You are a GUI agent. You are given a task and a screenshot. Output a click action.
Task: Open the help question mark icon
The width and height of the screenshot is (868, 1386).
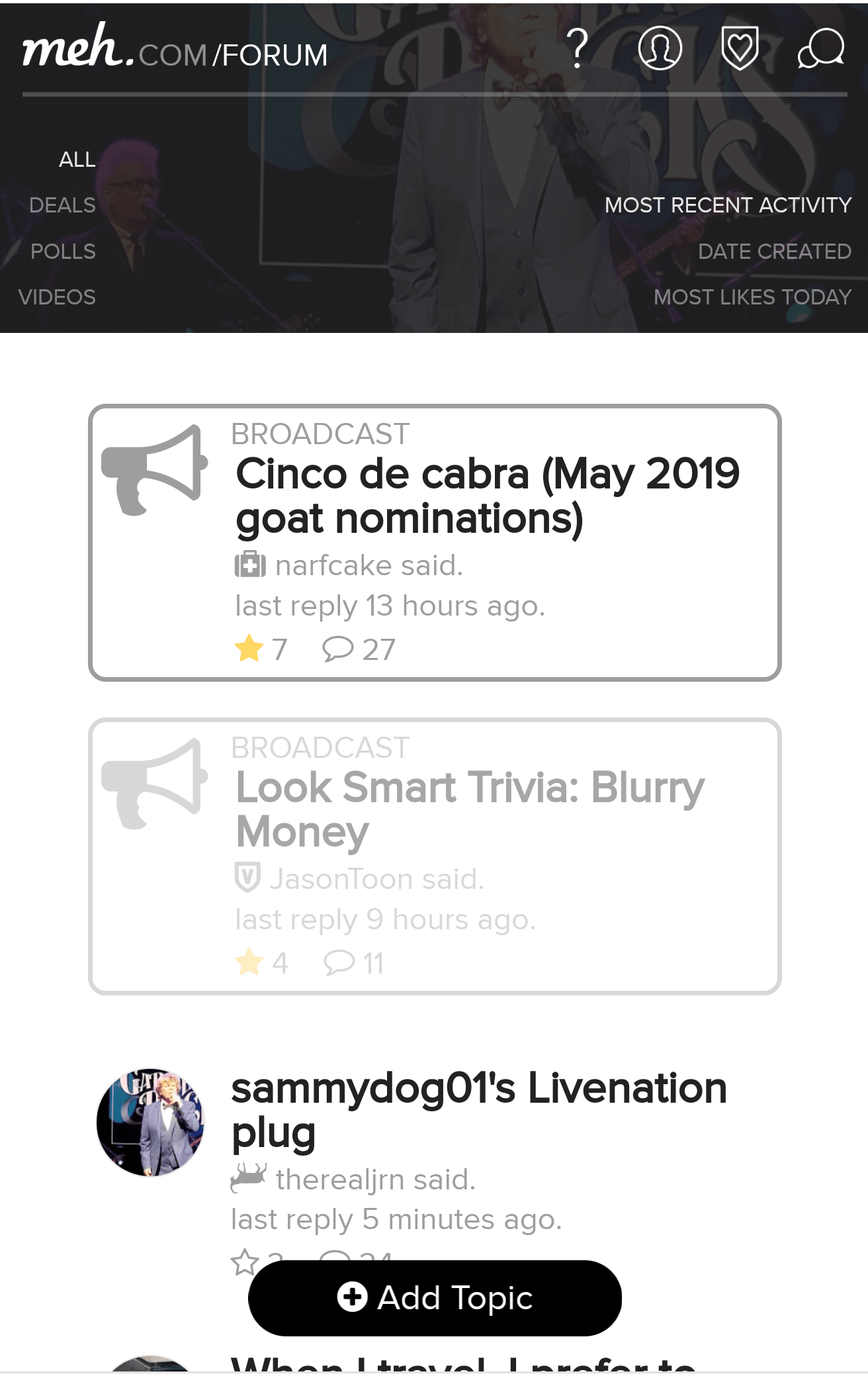(578, 48)
